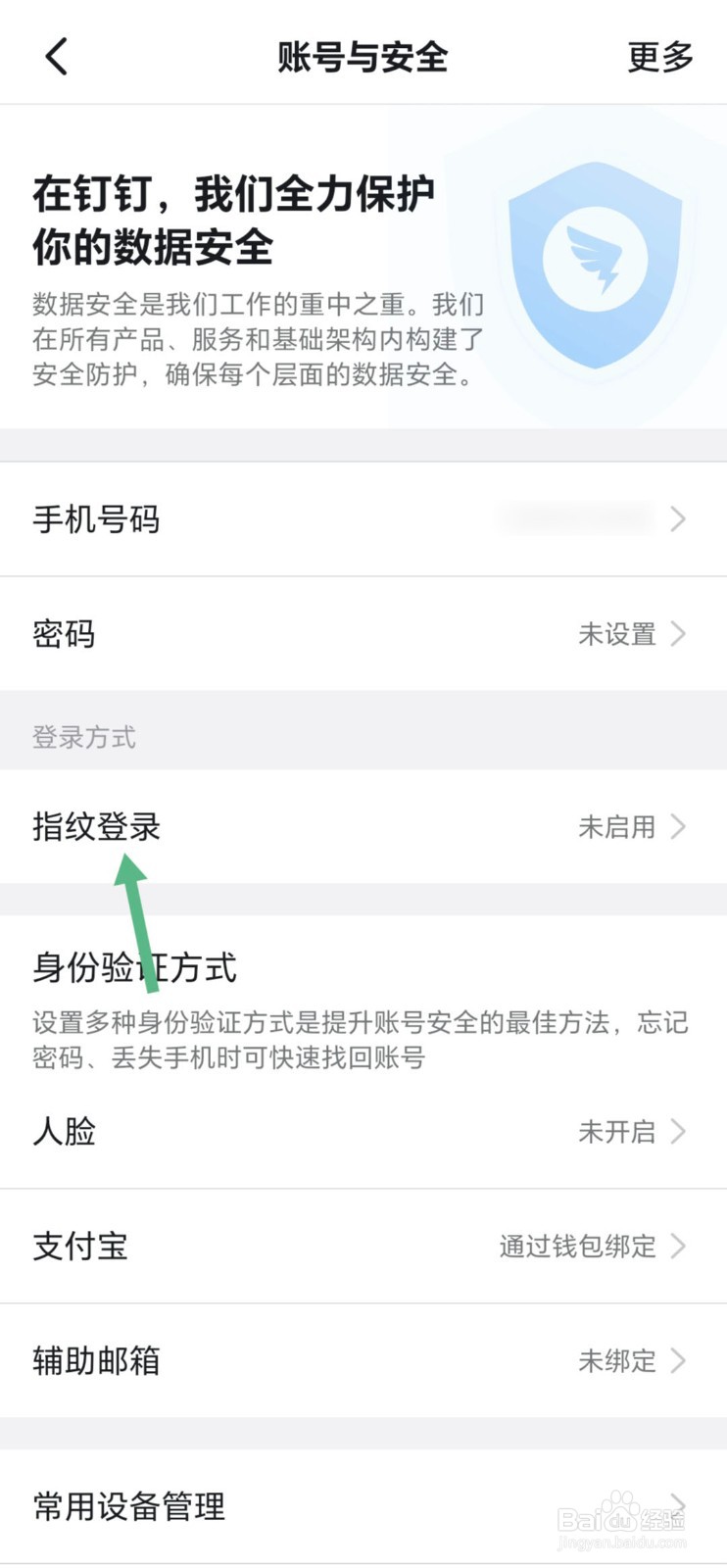Open 常用设备管理 device management

point(363,1507)
